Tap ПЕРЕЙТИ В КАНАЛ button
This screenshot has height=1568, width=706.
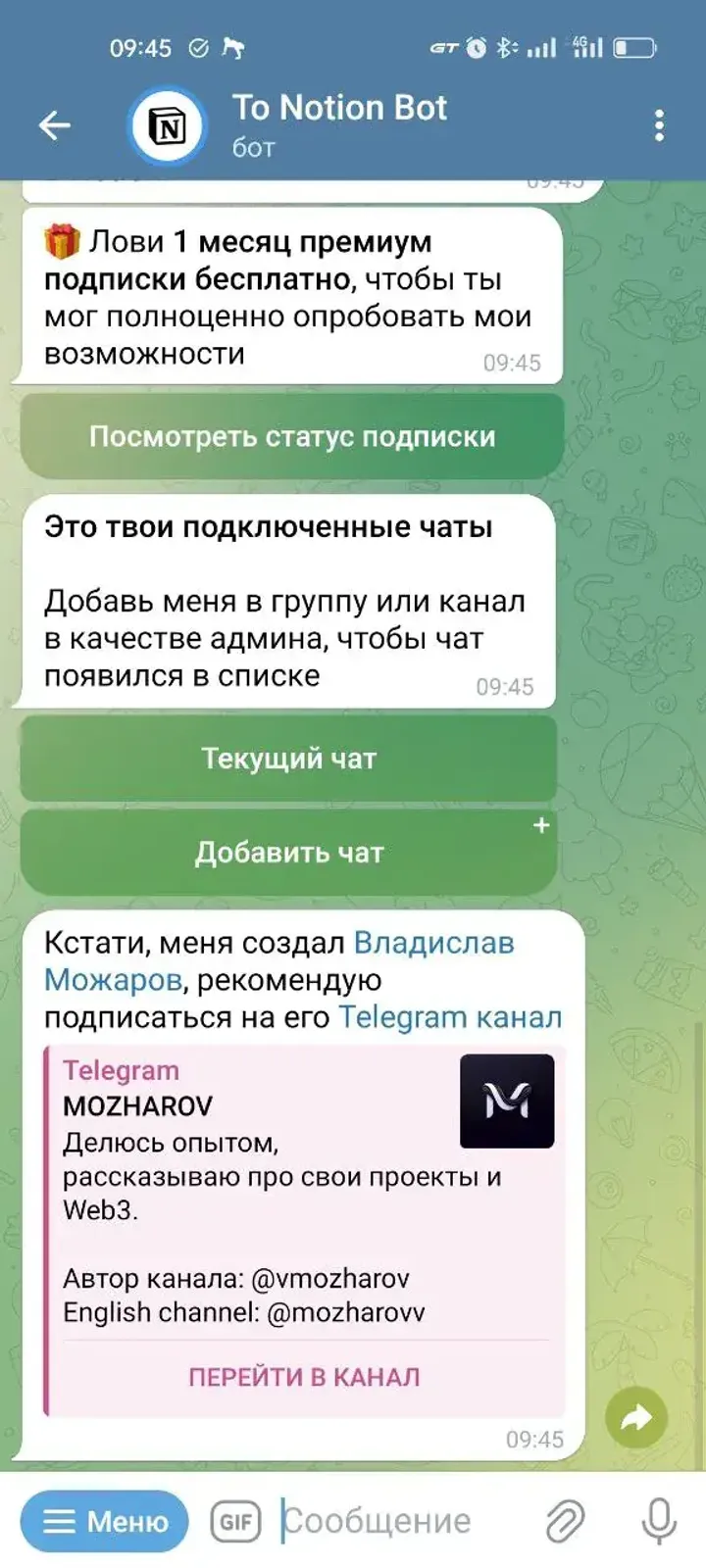[304, 1377]
